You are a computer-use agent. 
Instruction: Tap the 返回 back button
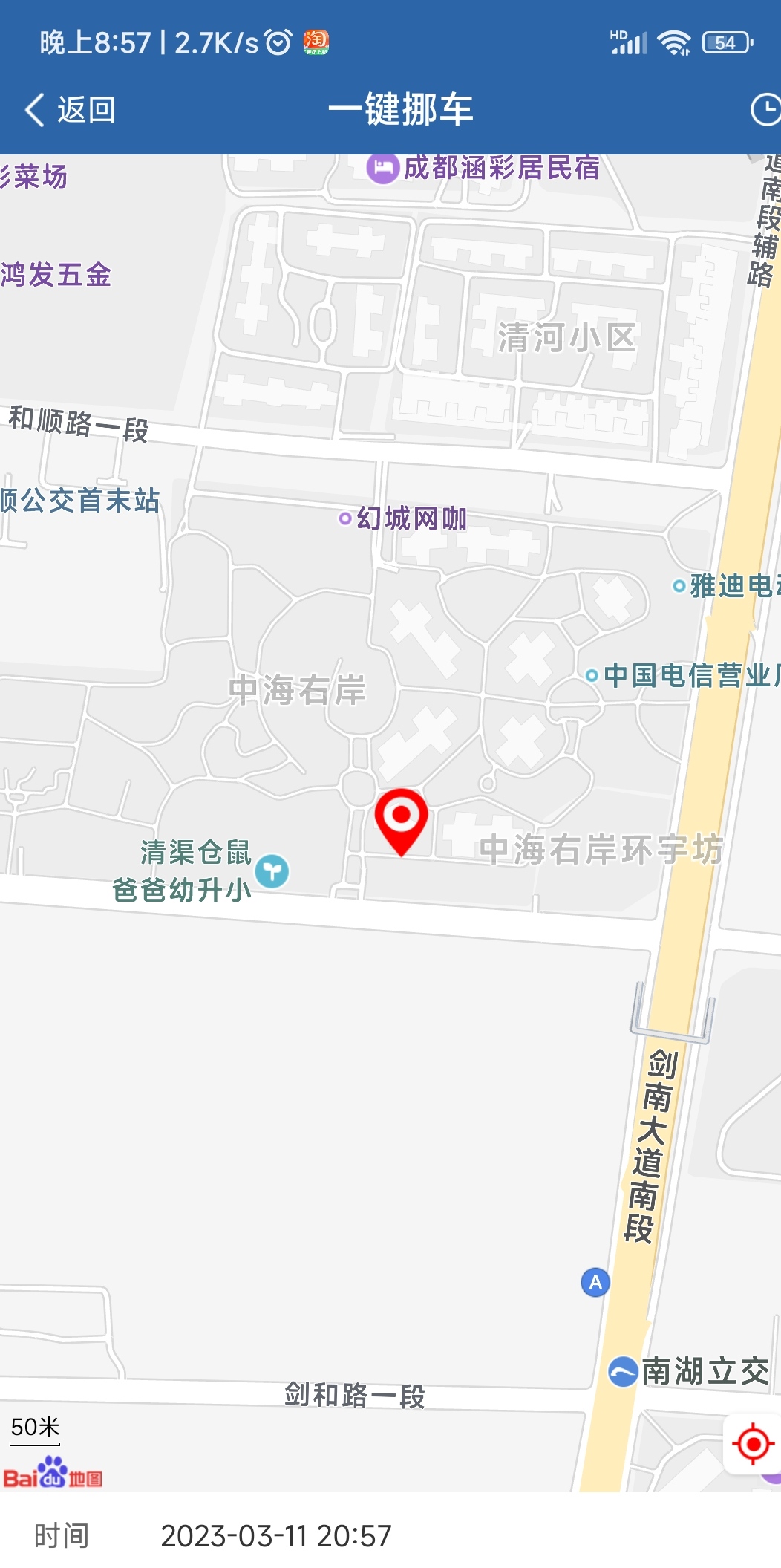(x=70, y=110)
